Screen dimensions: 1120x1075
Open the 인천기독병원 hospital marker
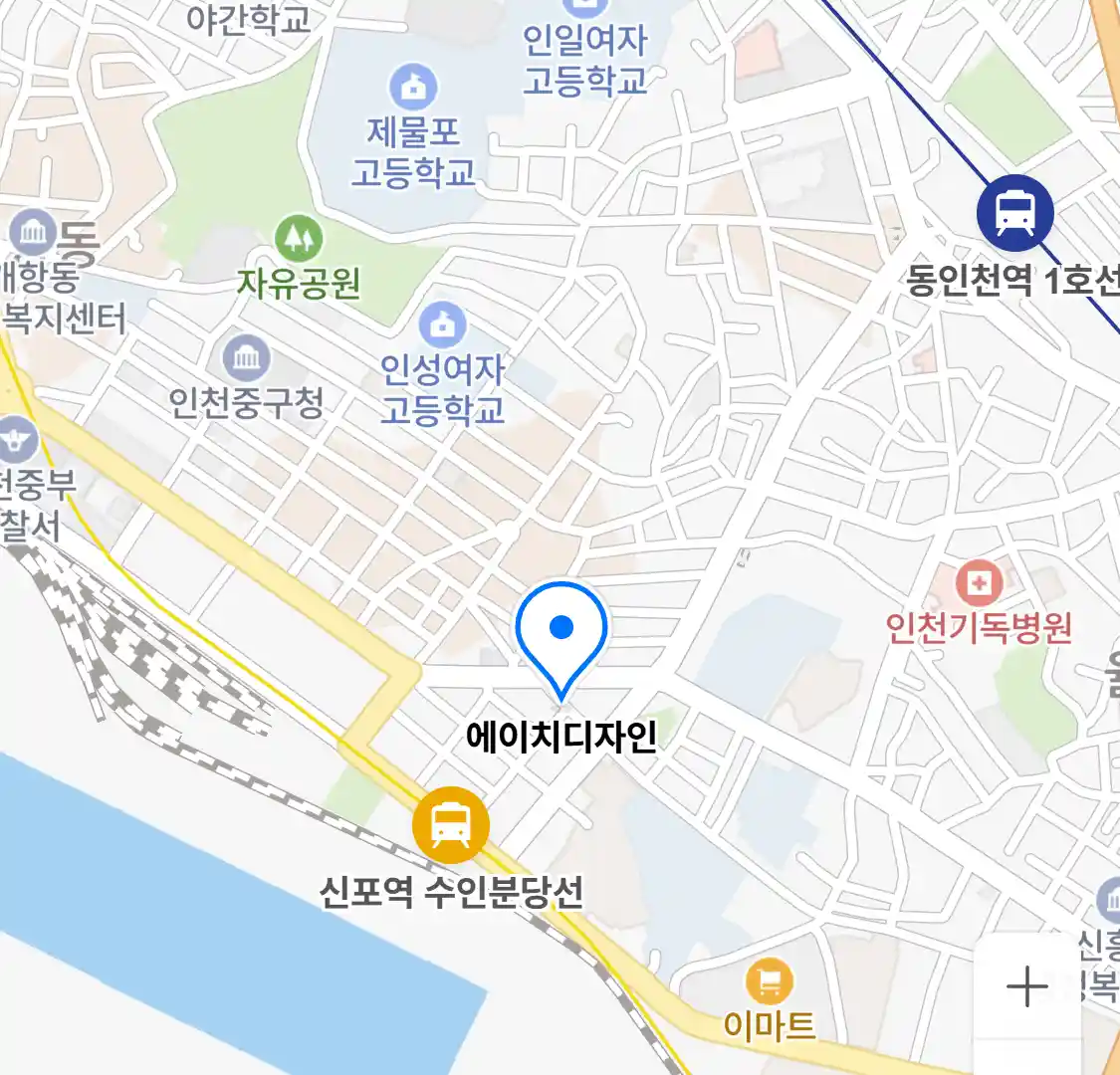(x=979, y=582)
